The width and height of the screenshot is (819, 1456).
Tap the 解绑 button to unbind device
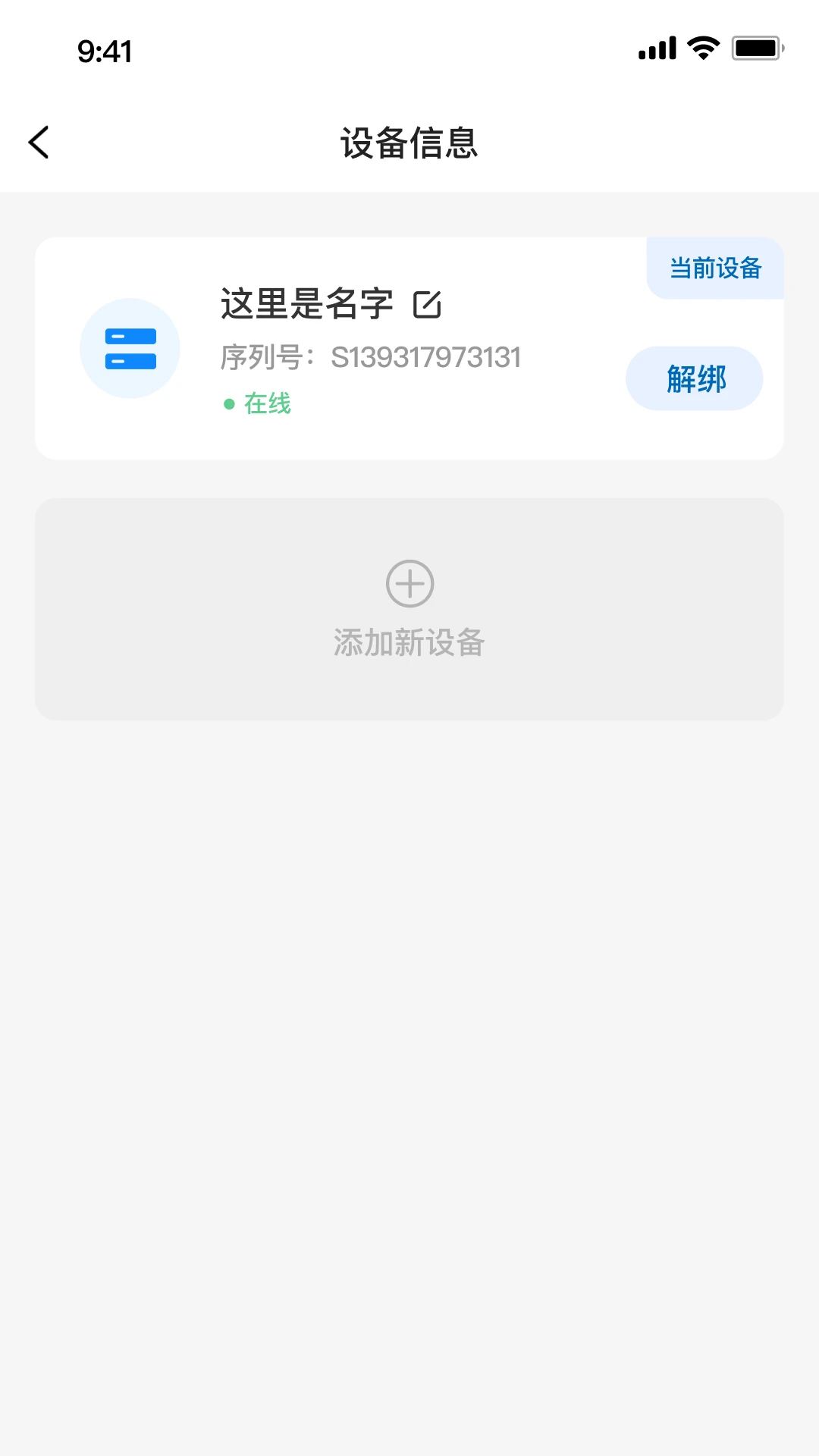click(694, 379)
